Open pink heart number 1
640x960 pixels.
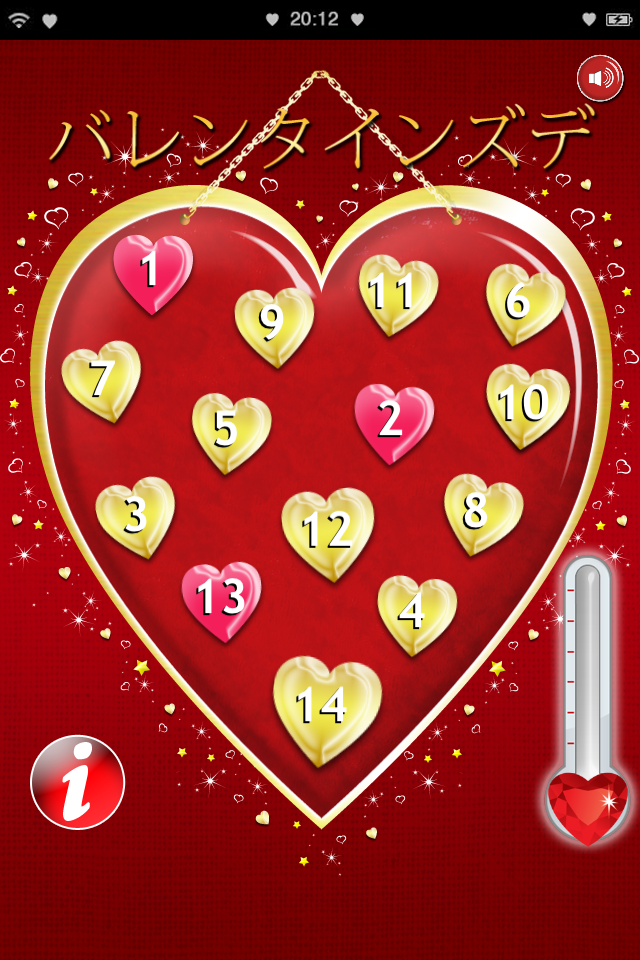(152, 270)
